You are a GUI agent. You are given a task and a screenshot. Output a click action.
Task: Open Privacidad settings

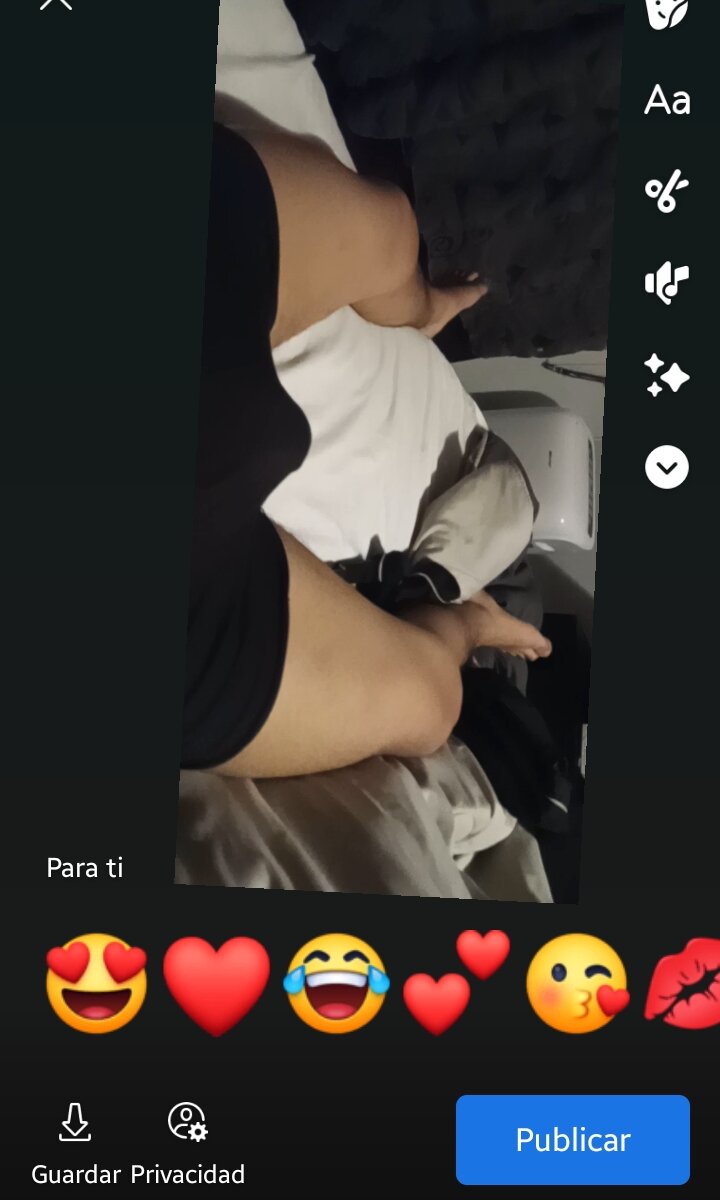click(x=188, y=1142)
